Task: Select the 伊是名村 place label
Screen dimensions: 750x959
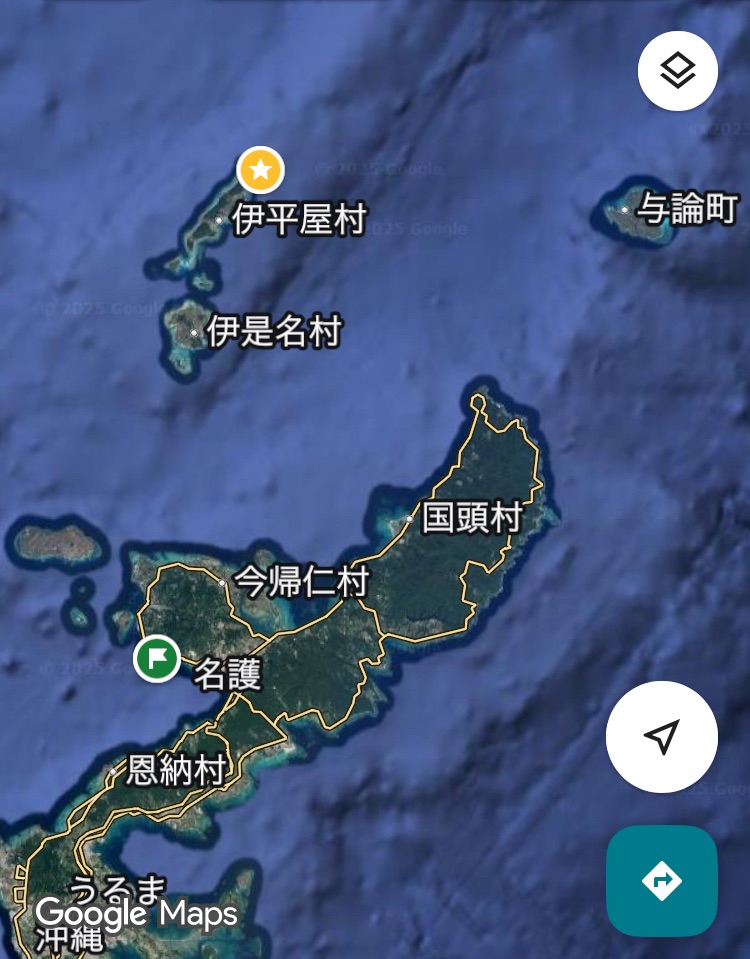Action: tap(274, 331)
